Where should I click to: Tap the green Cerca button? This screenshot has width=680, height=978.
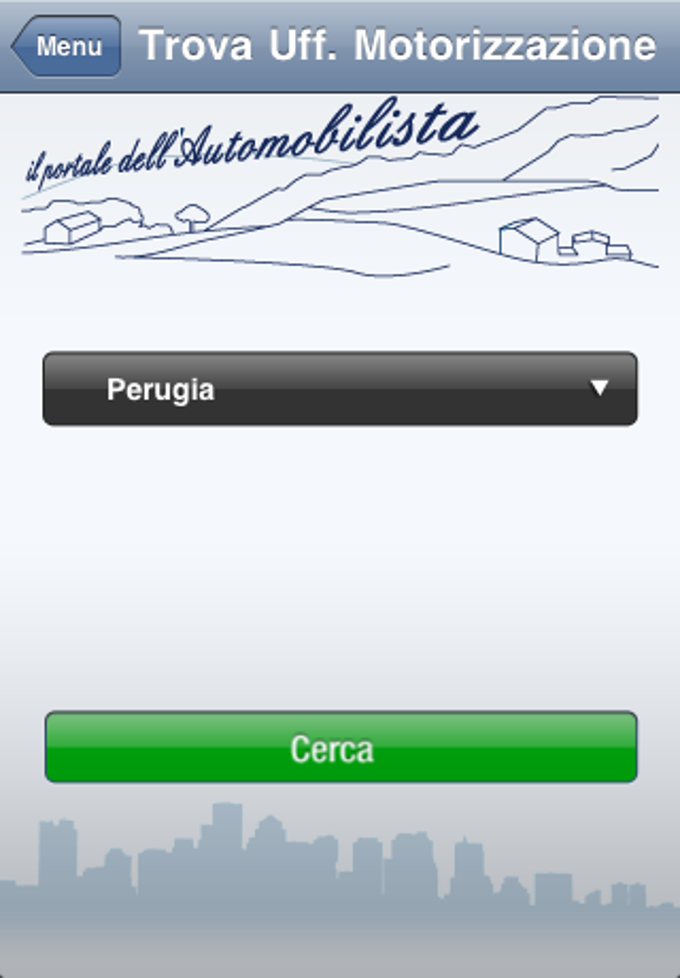340,748
